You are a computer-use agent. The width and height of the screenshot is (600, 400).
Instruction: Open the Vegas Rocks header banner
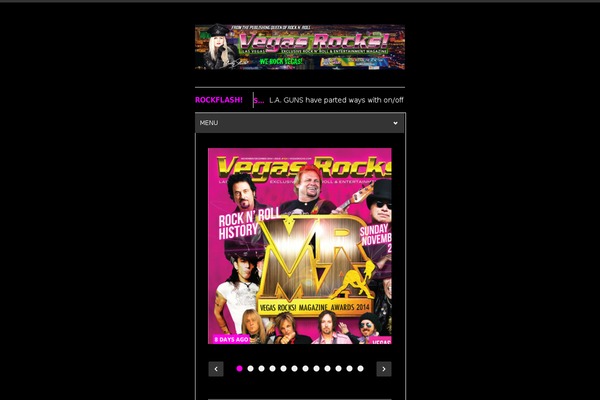(x=300, y=47)
